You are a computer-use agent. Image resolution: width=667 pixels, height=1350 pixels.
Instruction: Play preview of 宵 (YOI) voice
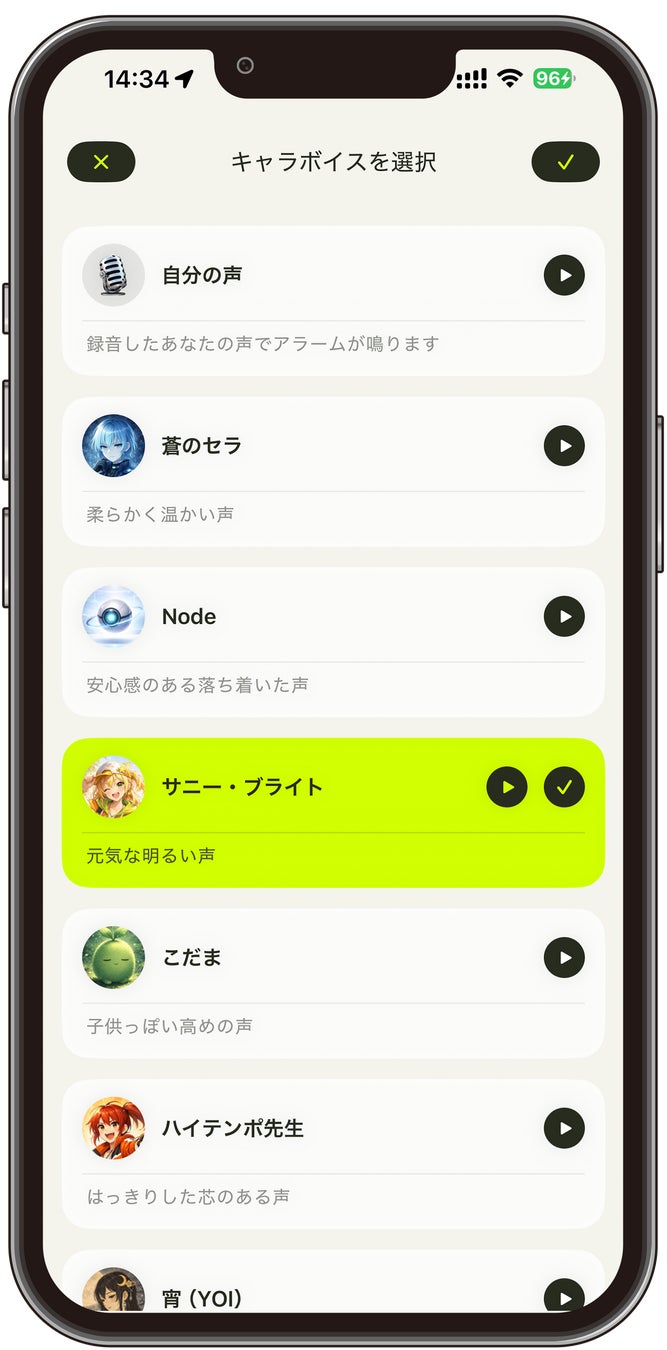click(564, 1297)
